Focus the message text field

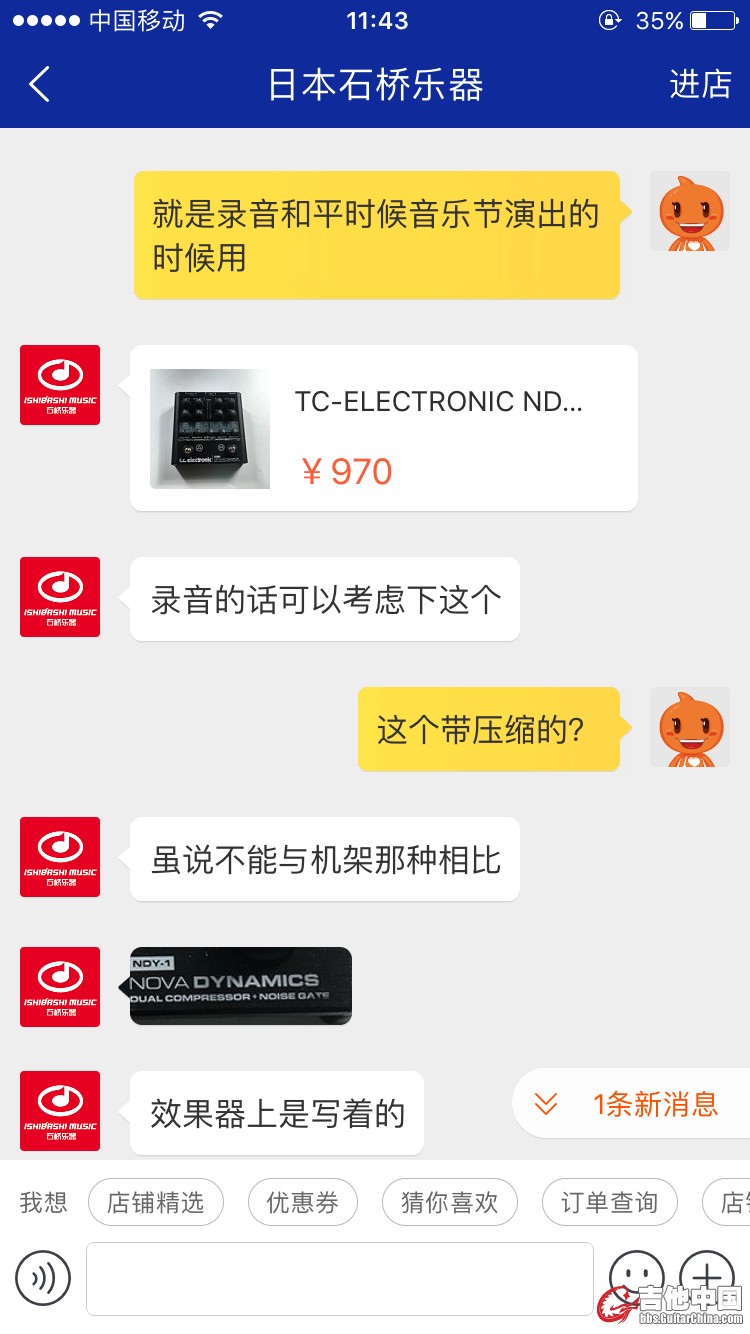340,1278
